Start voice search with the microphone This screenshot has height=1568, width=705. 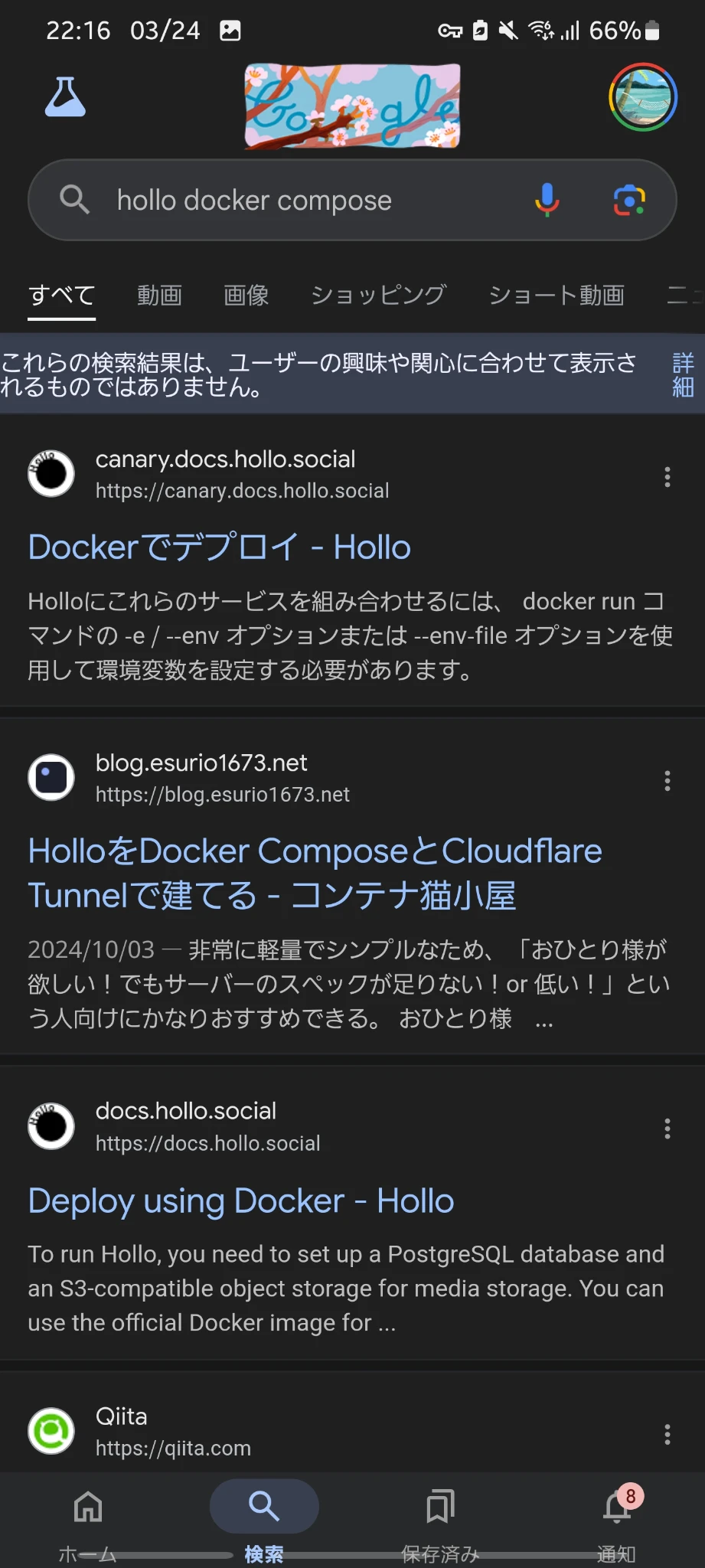tap(547, 200)
